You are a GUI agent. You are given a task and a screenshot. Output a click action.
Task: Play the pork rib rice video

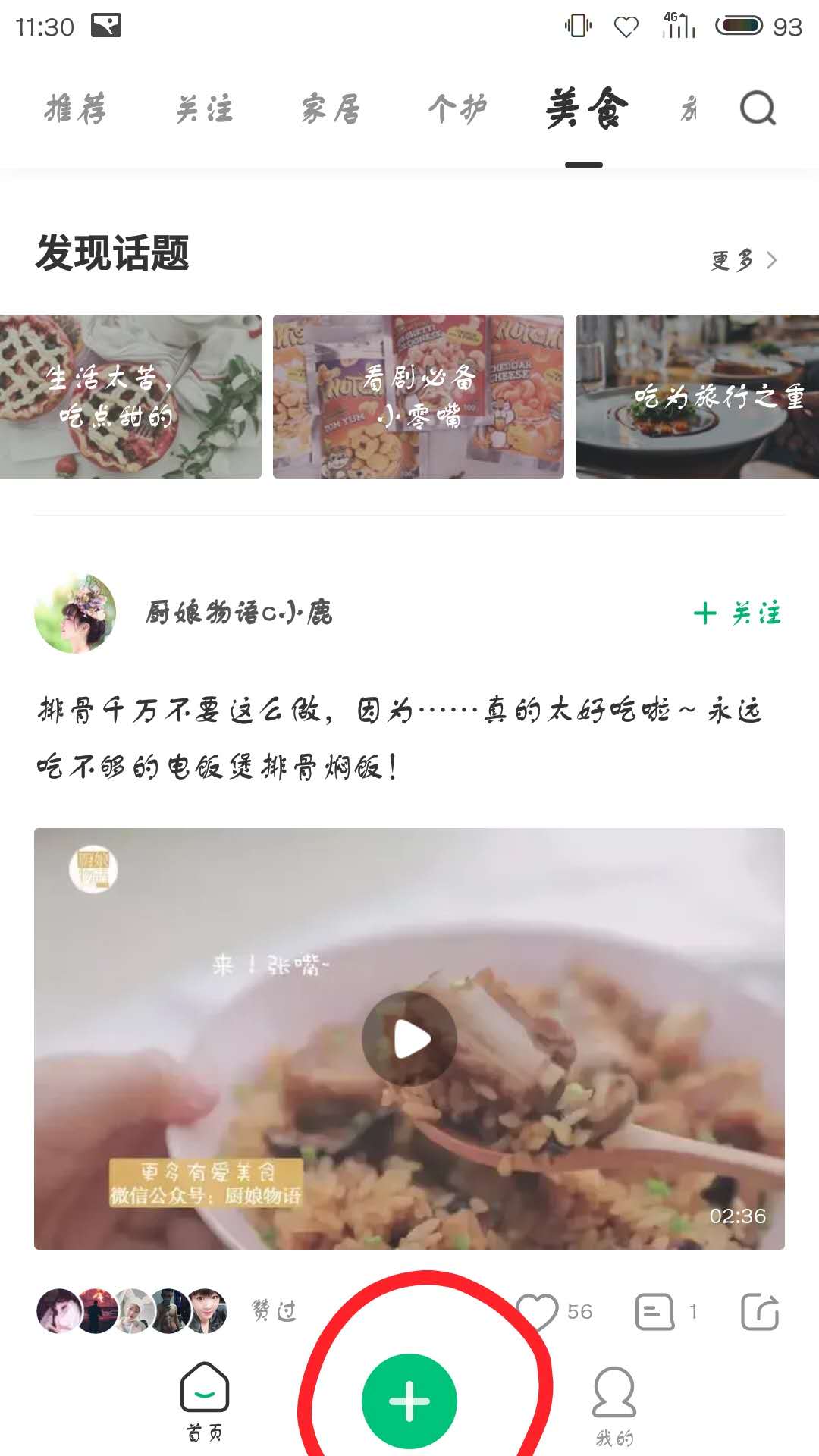coord(409,1039)
